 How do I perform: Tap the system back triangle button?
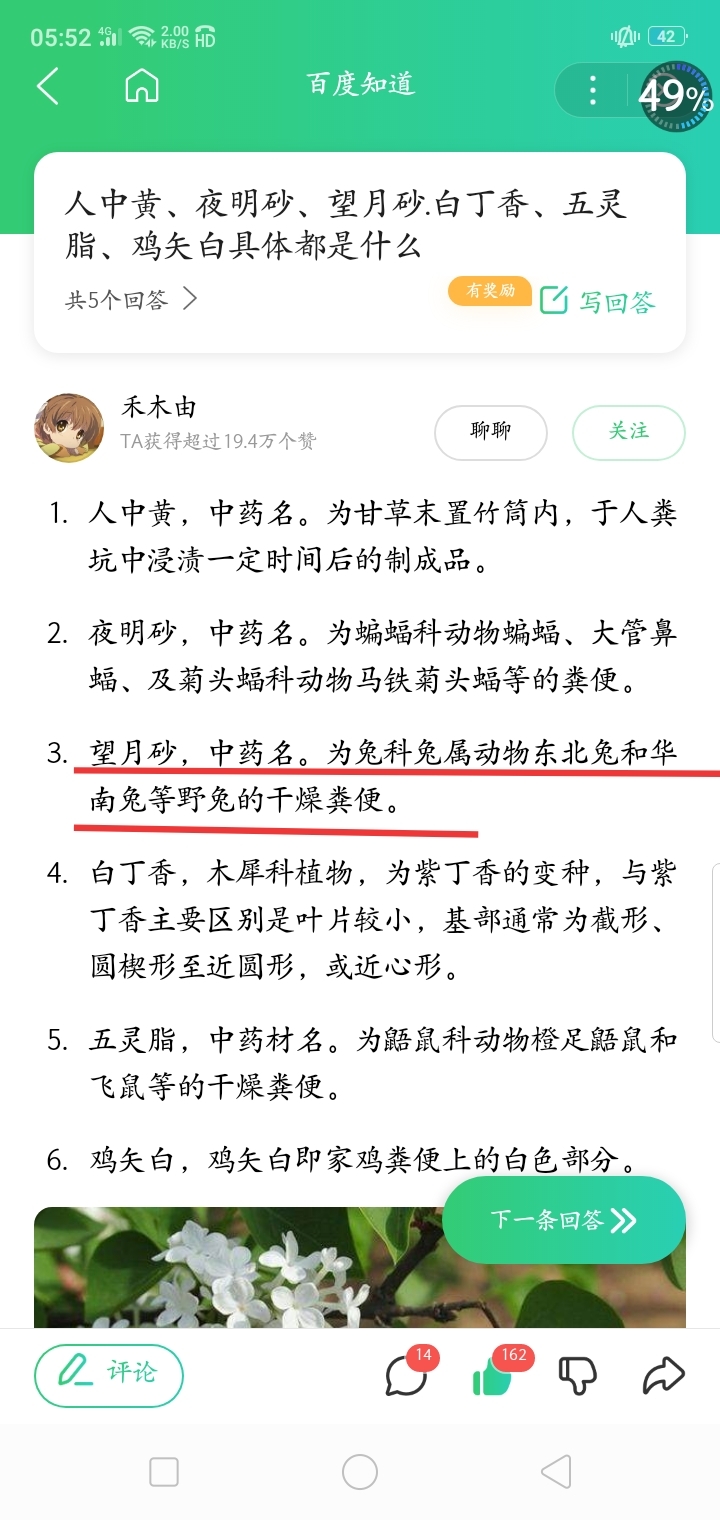pyautogui.click(x=555, y=1472)
